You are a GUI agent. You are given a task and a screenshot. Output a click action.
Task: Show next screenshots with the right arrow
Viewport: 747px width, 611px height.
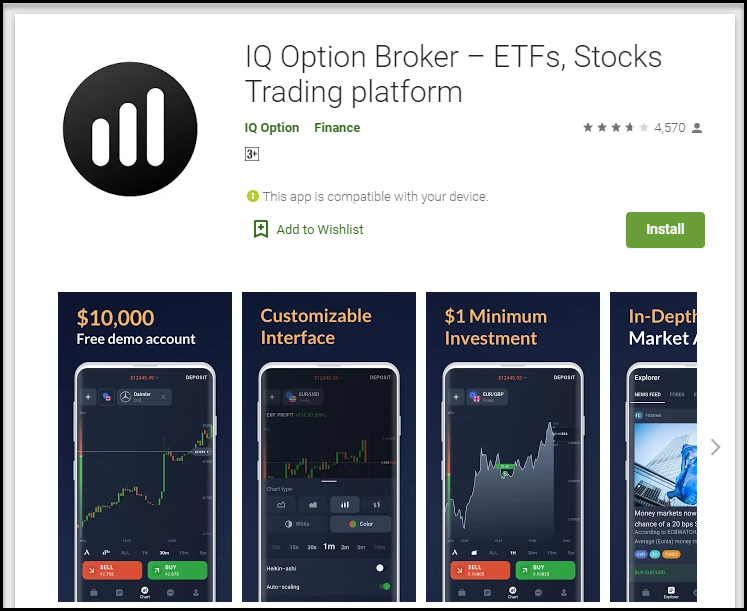[x=715, y=447]
